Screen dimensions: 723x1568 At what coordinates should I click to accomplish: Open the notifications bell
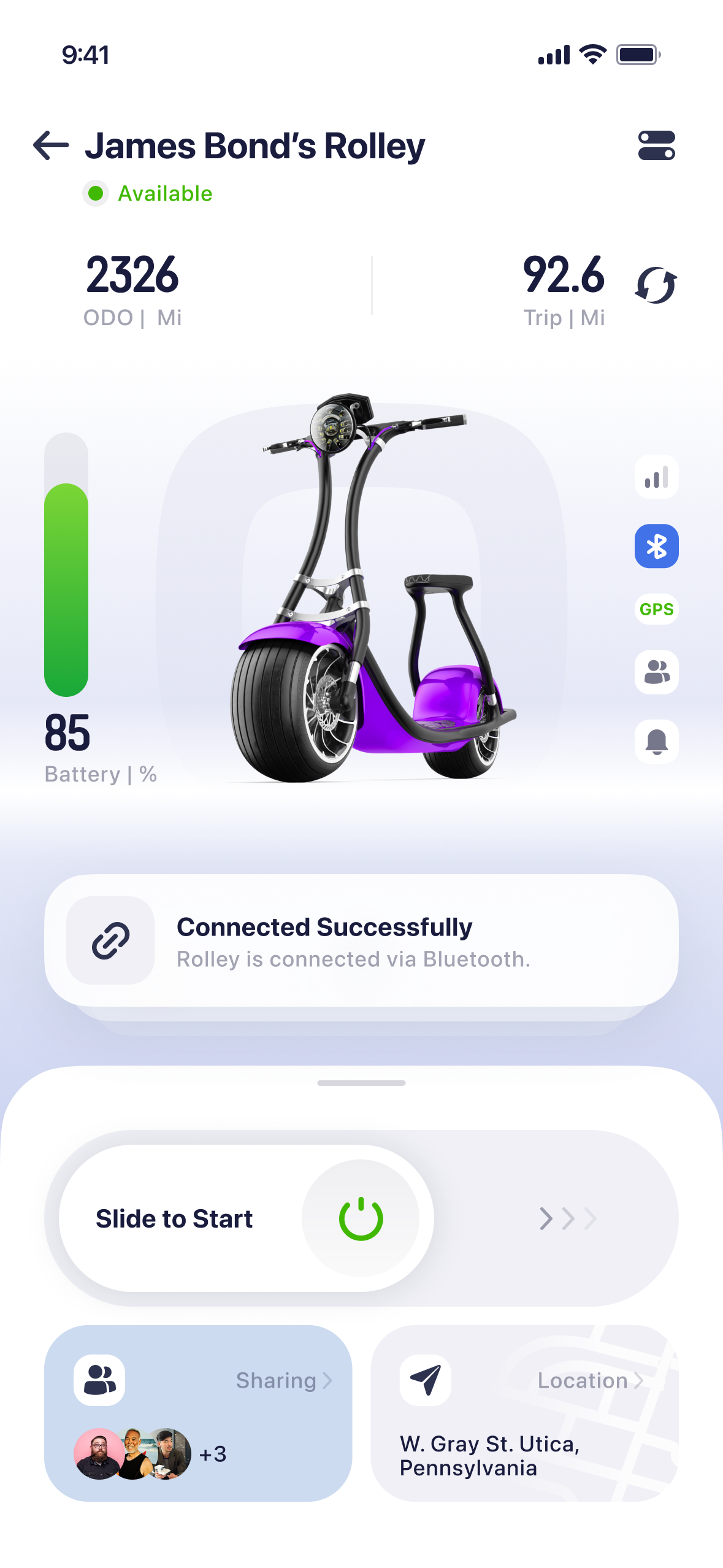click(x=656, y=741)
